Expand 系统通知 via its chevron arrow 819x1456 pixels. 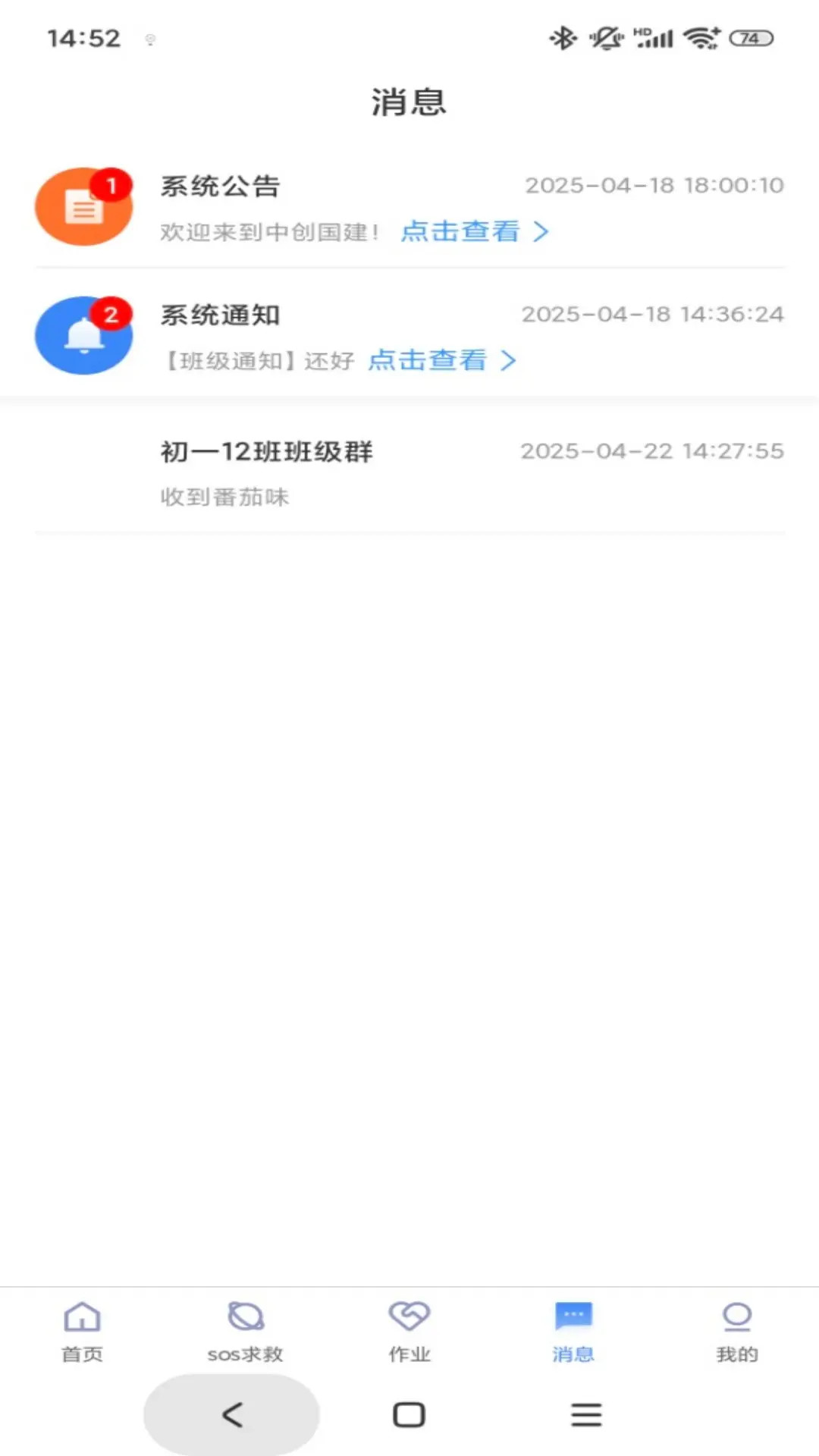[x=509, y=361]
